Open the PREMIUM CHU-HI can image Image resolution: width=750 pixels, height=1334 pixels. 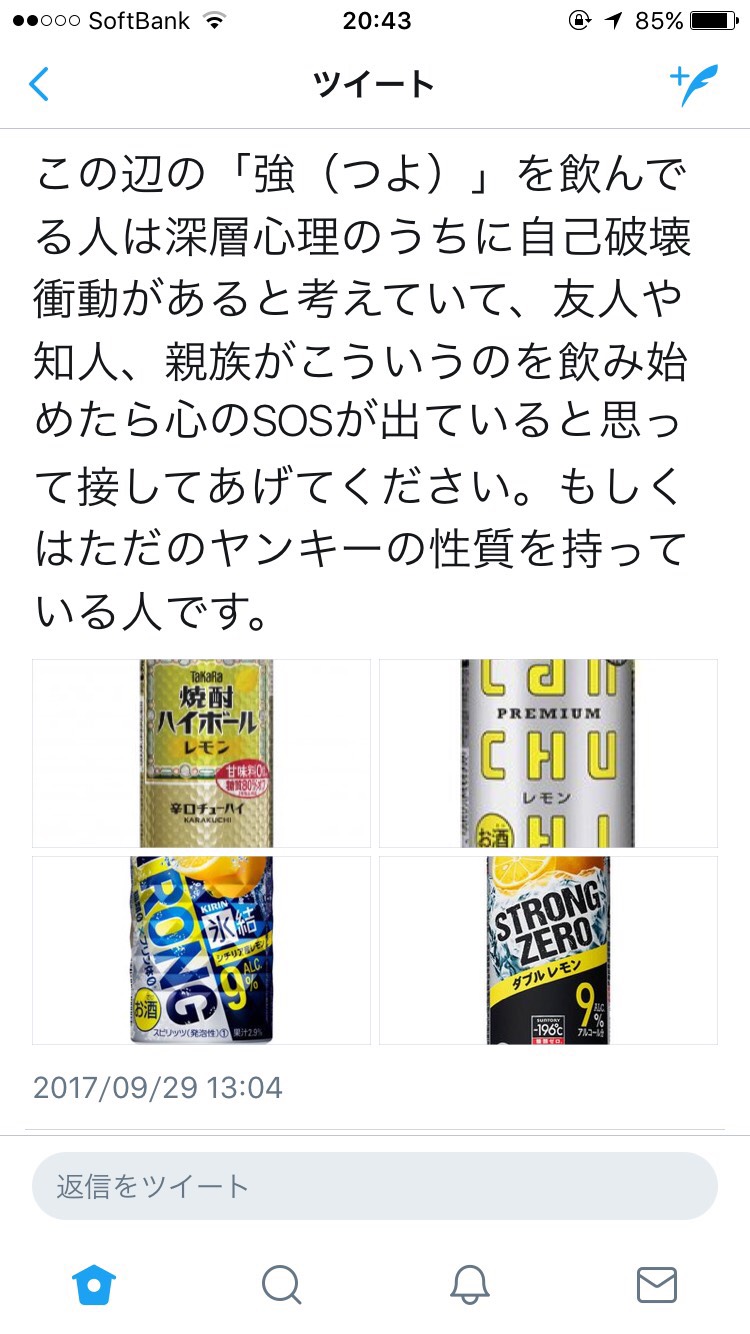pos(548,753)
